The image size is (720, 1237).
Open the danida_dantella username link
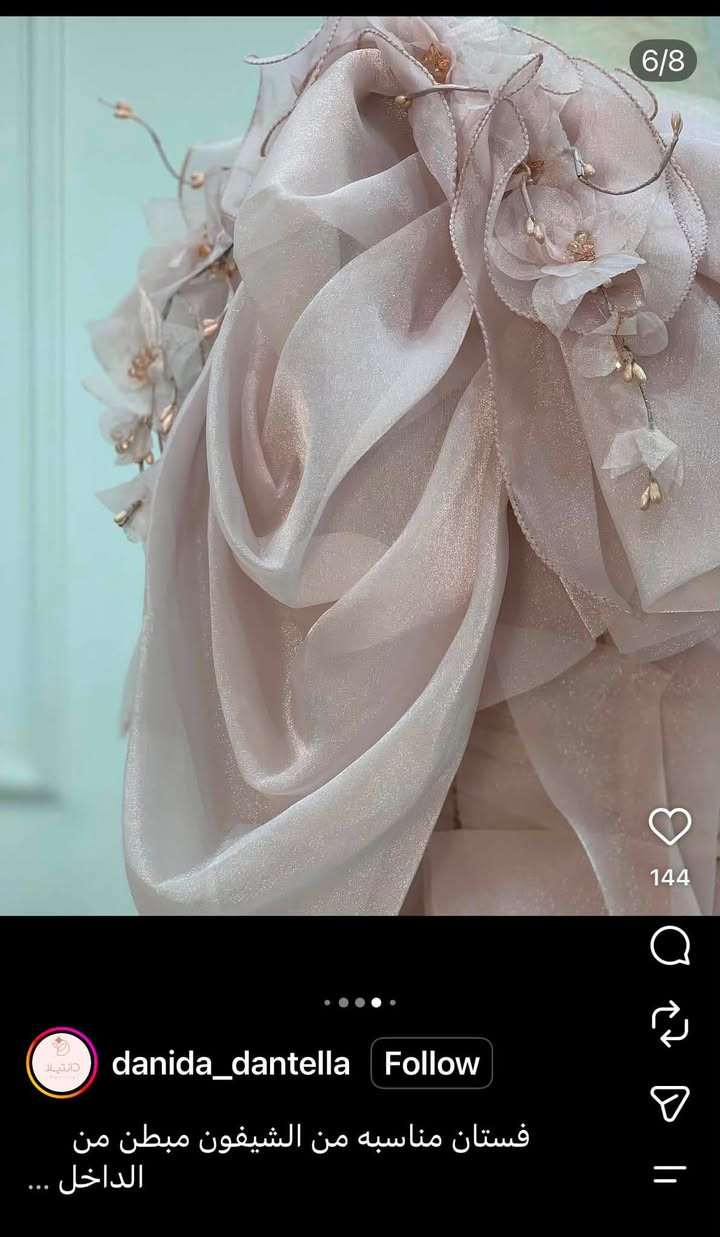point(231,1064)
